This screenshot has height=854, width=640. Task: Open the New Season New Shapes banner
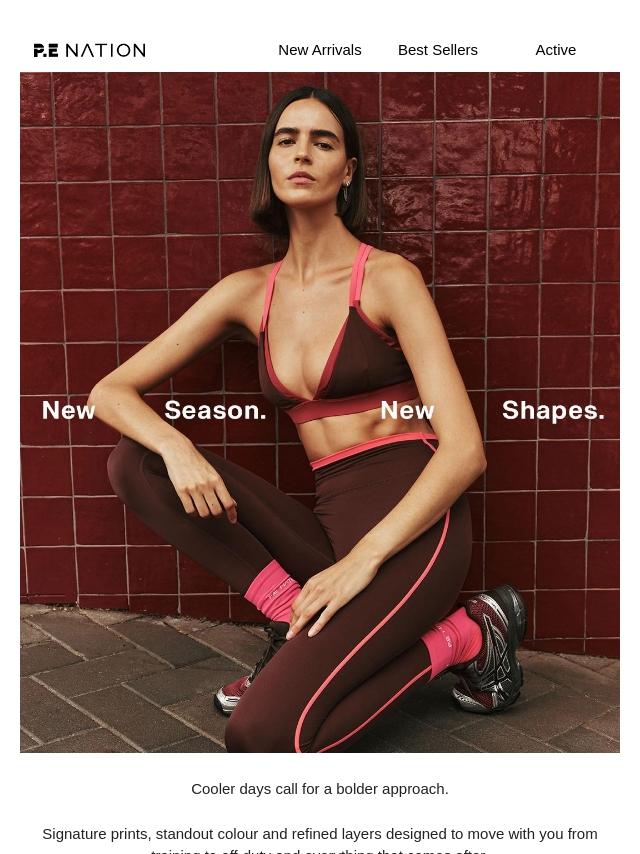click(320, 412)
